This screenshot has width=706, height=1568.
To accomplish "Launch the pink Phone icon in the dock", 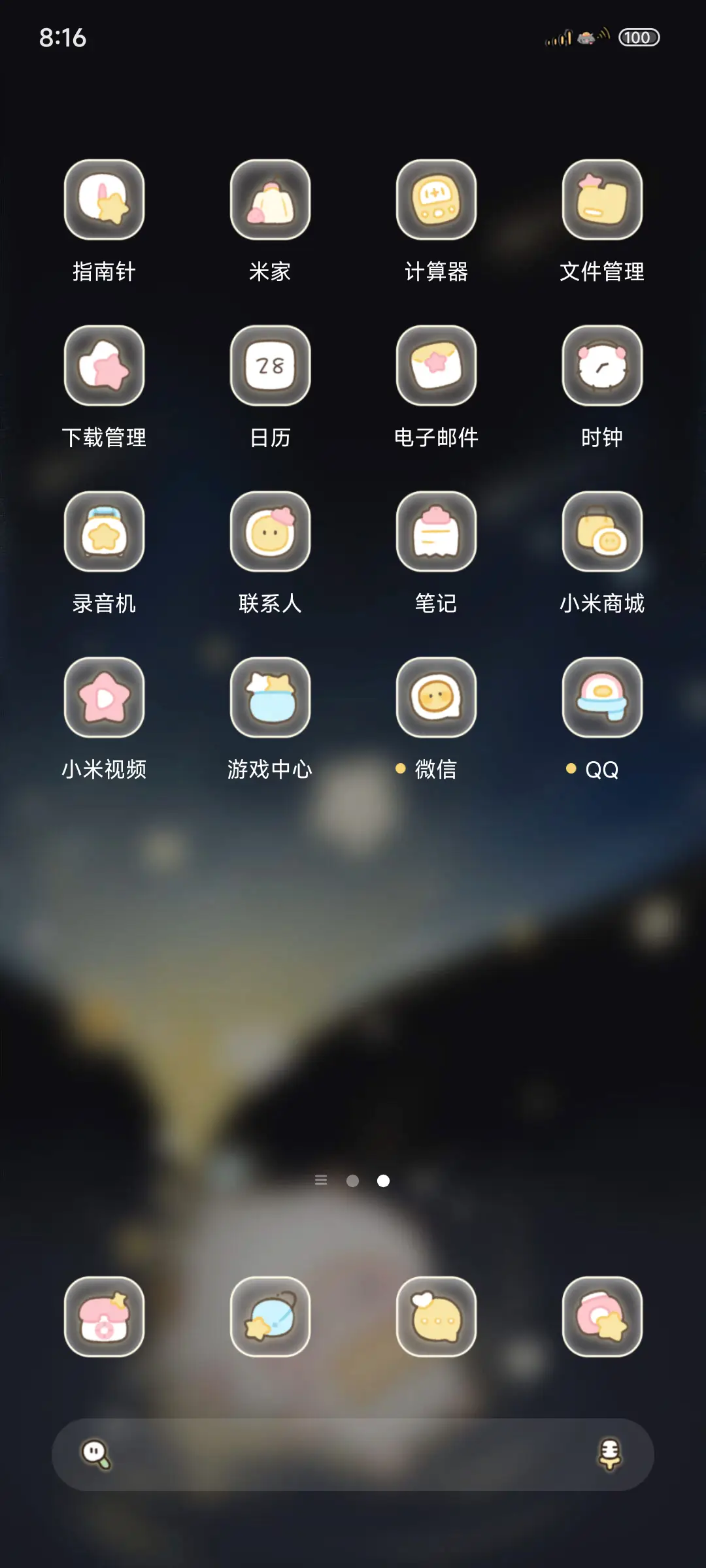I will [x=105, y=1318].
